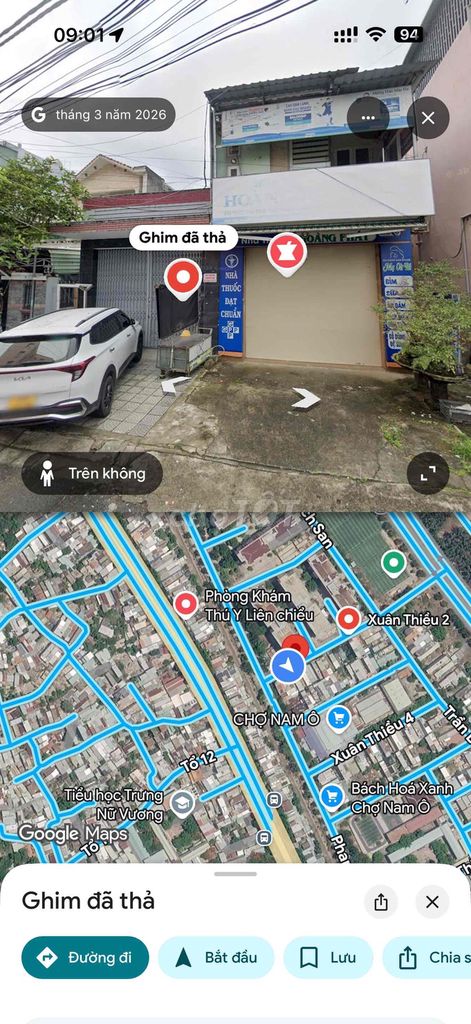Select Phòng Khám Thú Y Liên chiểu marker
471x1024 pixels.
[186, 604]
